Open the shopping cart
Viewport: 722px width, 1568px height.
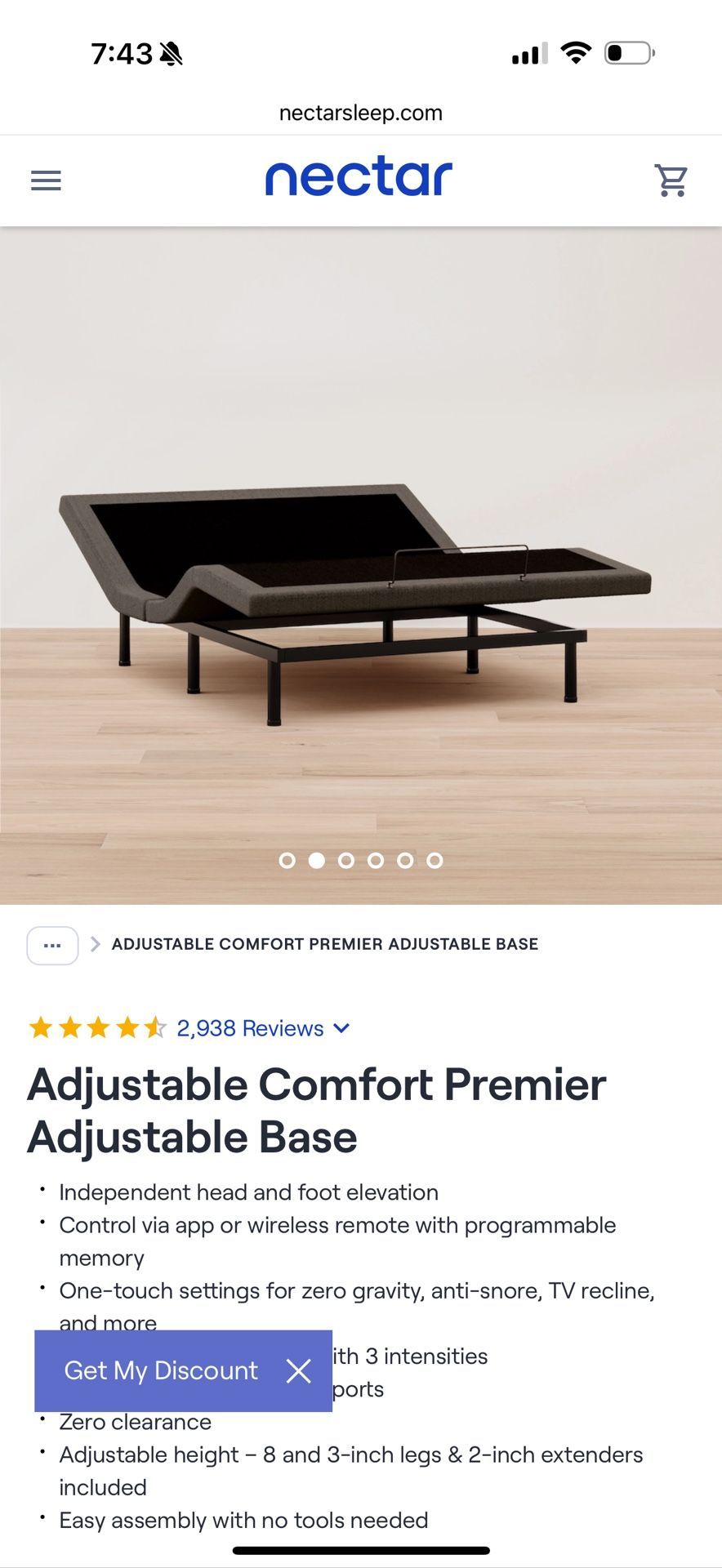(x=670, y=179)
